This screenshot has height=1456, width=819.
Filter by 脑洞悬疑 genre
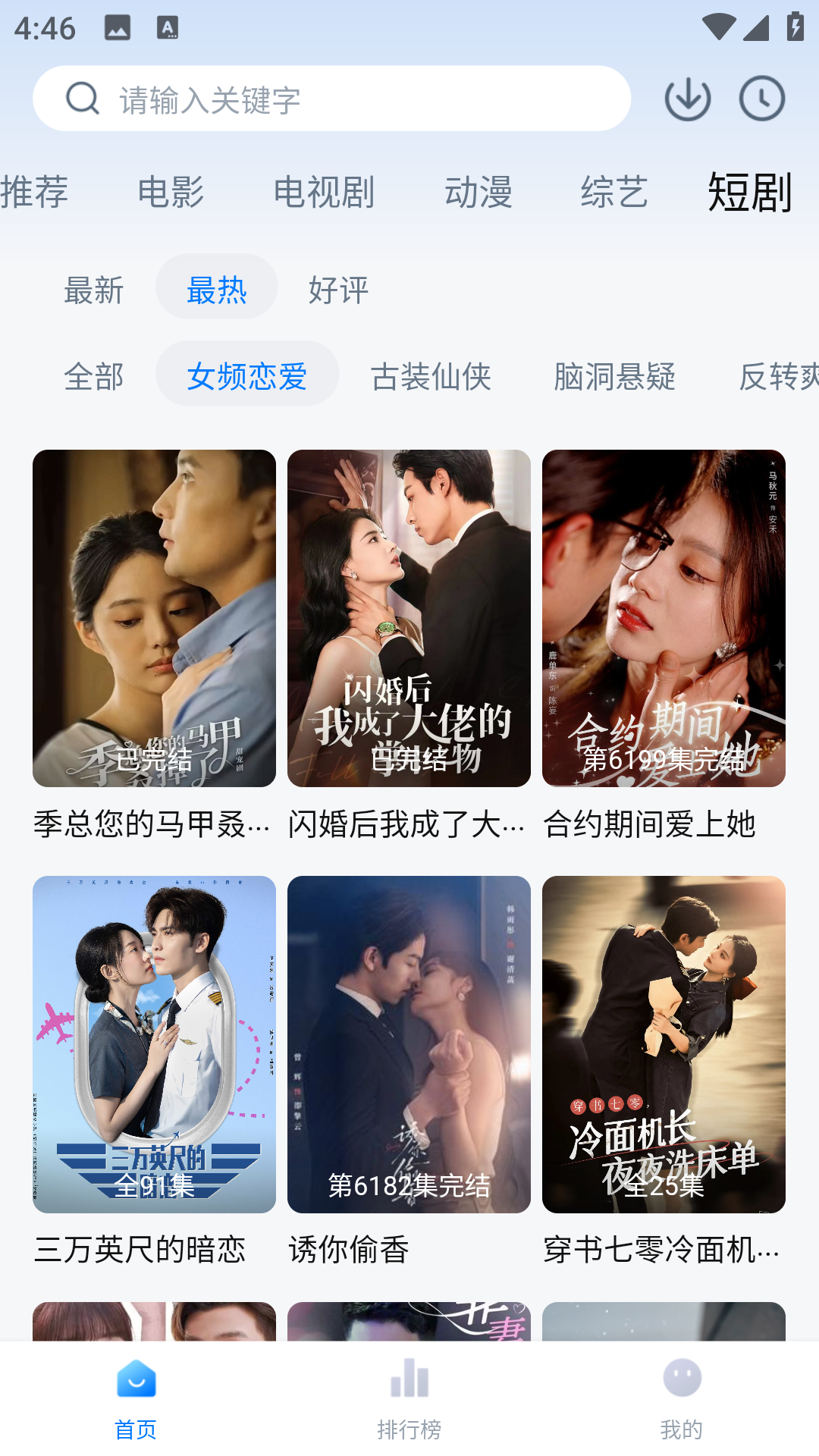coord(614,376)
